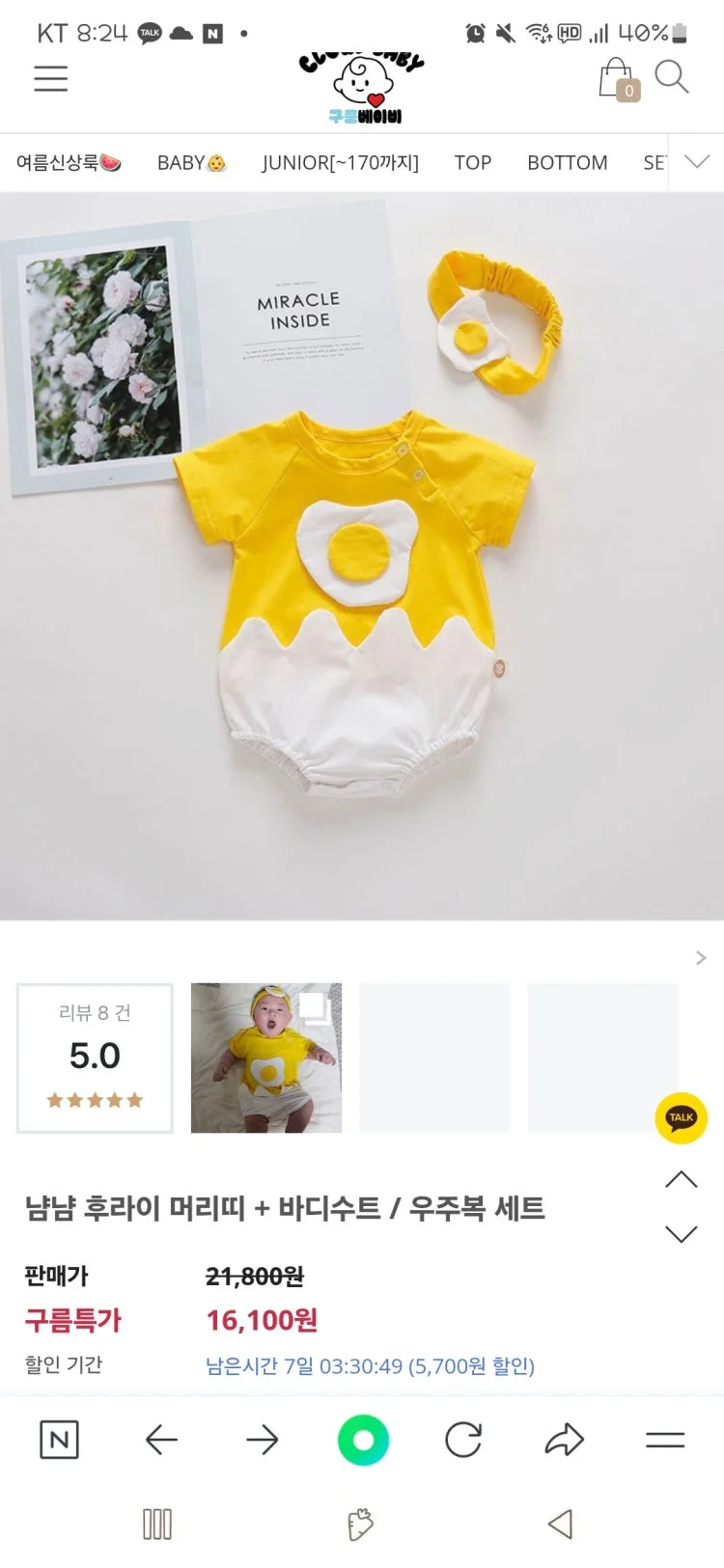Viewport: 724px width, 1568px height.
Task: Expand the category list chevron
Action: click(x=697, y=162)
